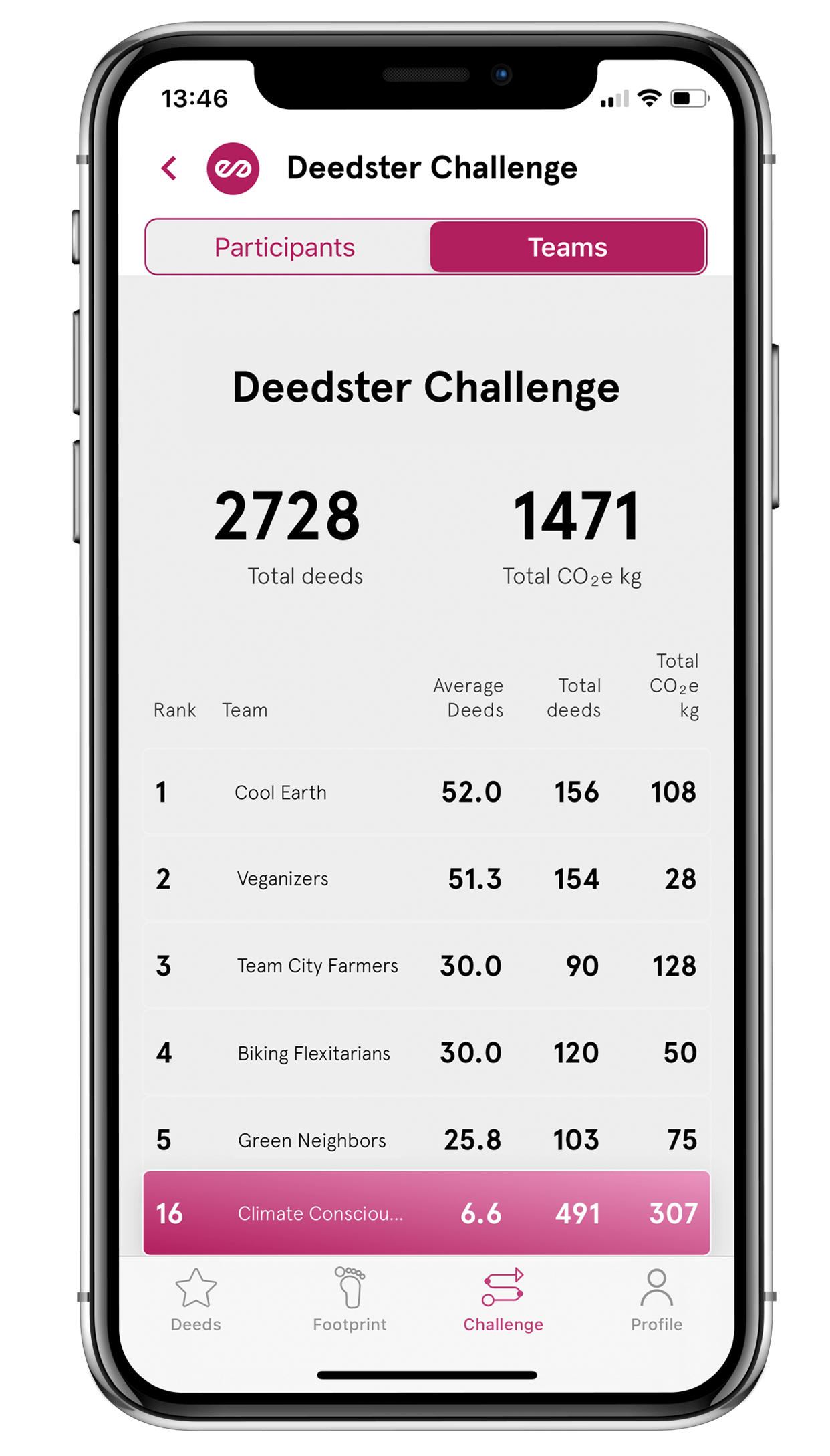Open the Veganizers team row

(426, 879)
